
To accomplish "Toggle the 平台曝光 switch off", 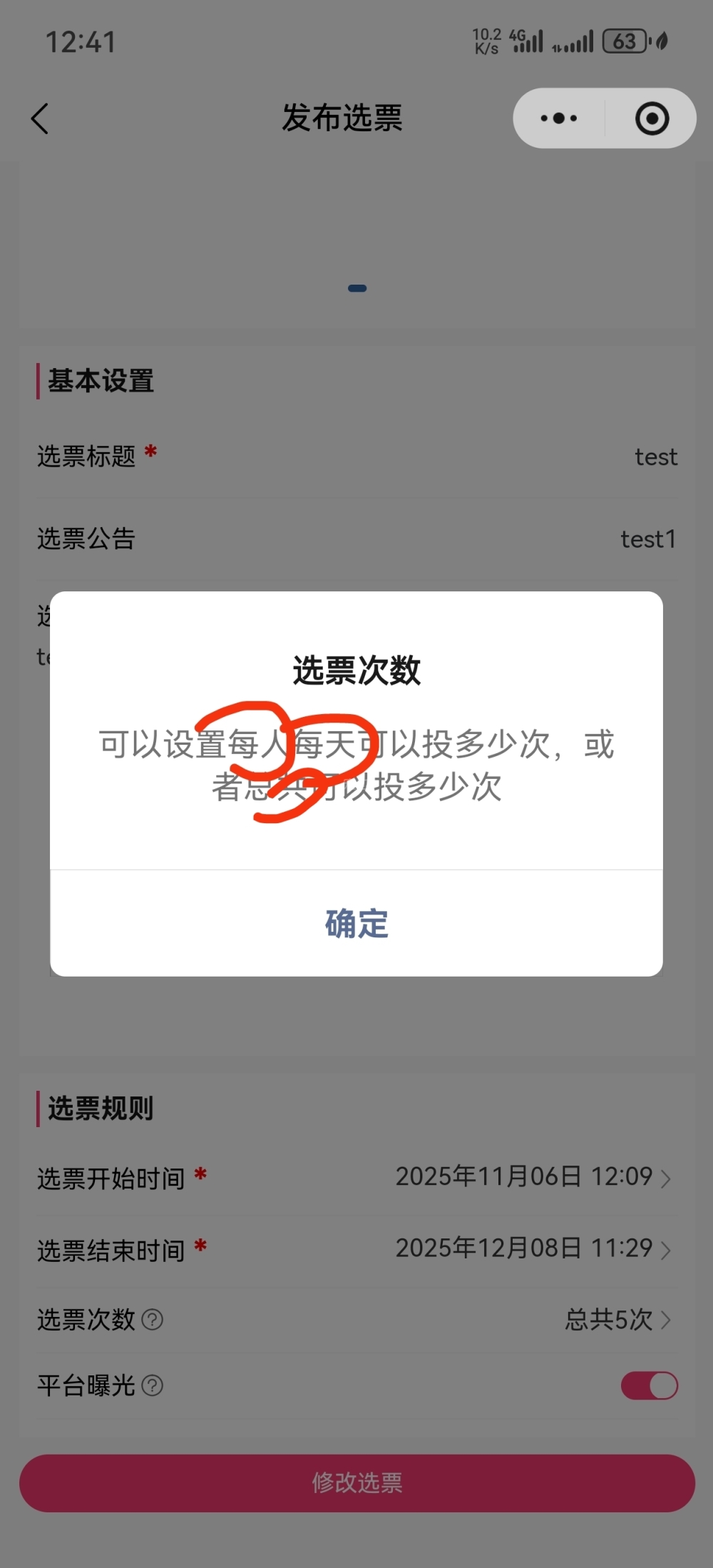I will (649, 1385).
